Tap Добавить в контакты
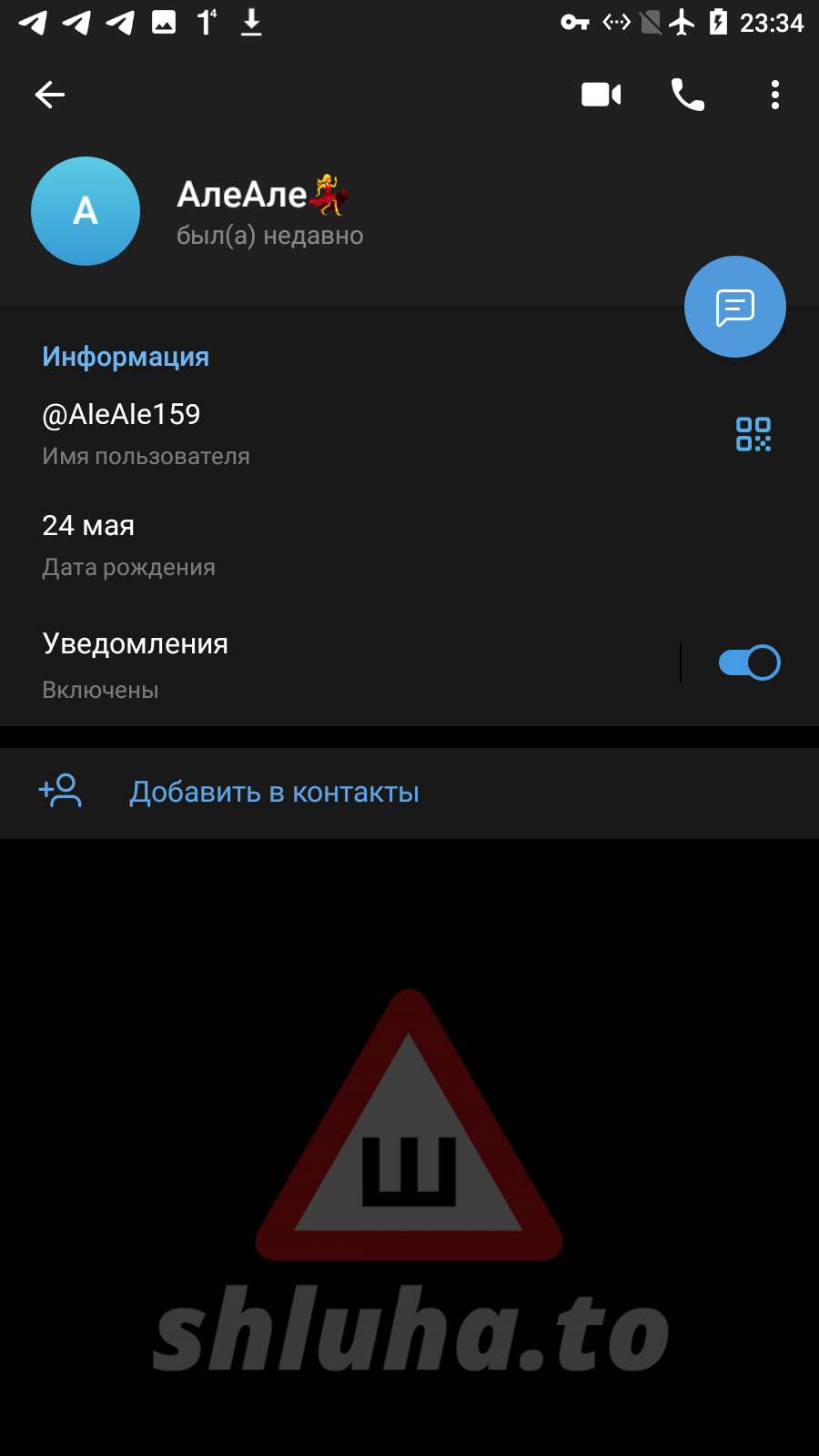 273,793
